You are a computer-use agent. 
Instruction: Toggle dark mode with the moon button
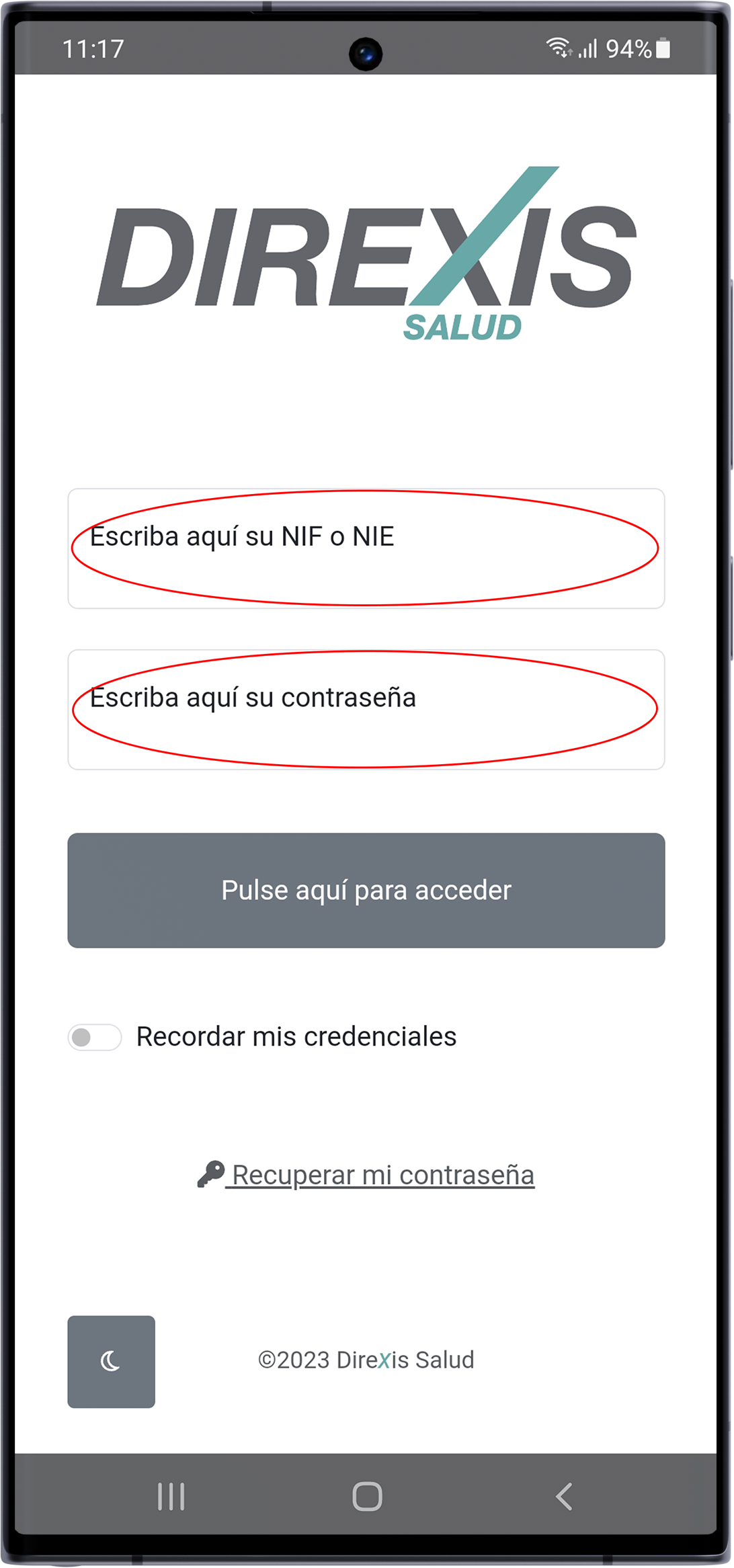point(111,1361)
